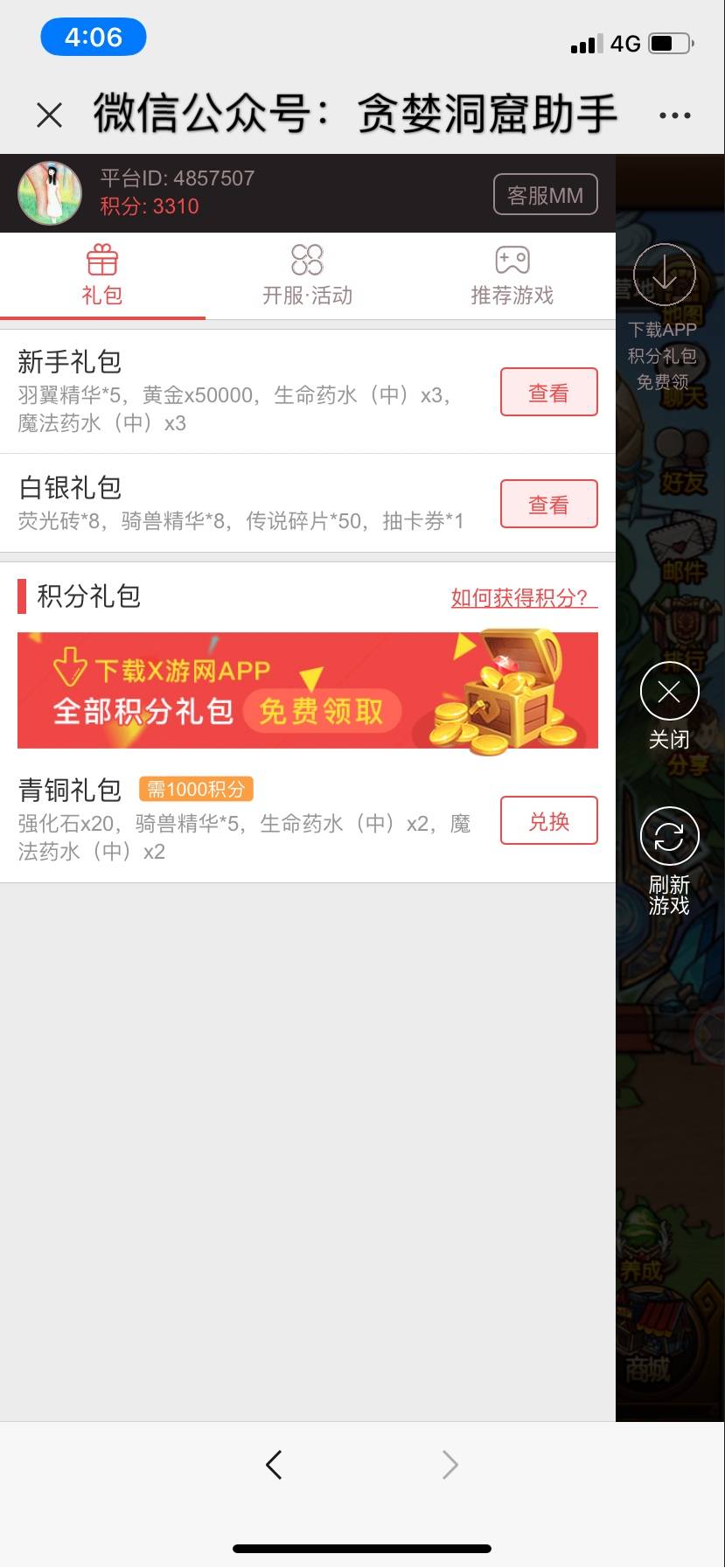View the 白银礼包 gift pack
This screenshot has width=725, height=1568.
[549, 504]
